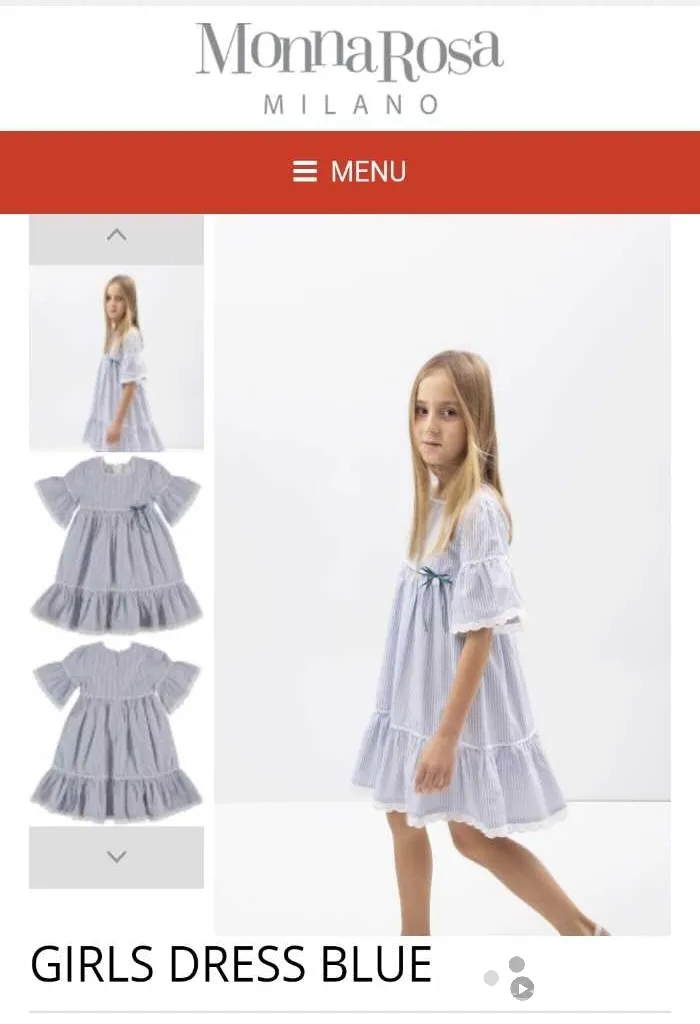Open the MENU hamburger button
Viewport: 700px width, 1024px height.
point(349,172)
